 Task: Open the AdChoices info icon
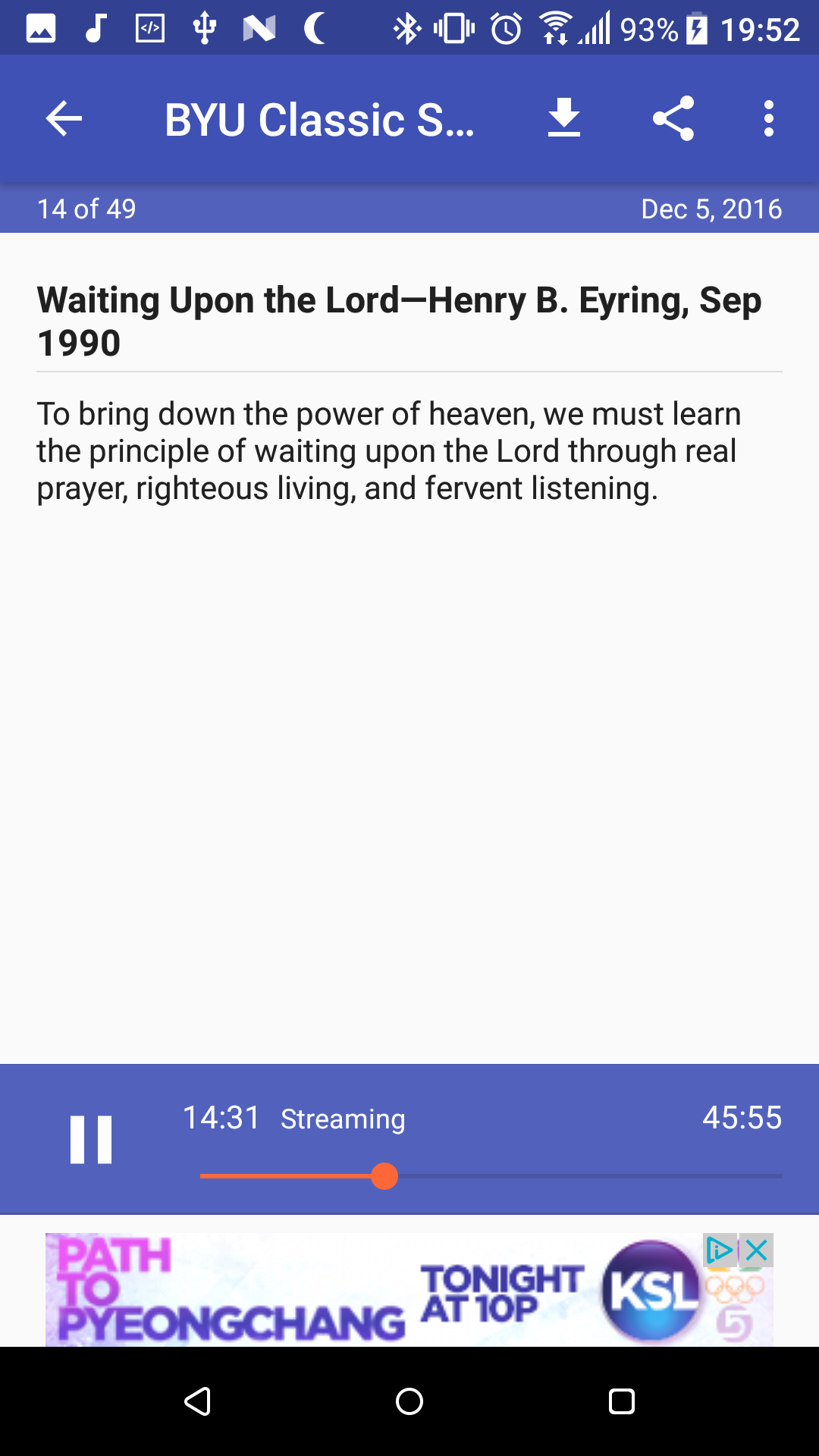[x=720, y=1250]
